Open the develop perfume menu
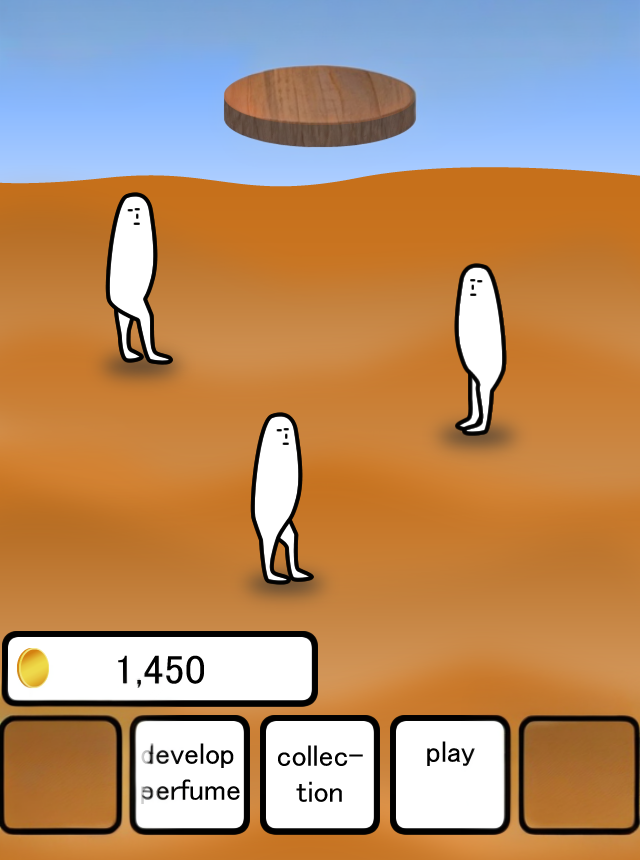The height and width of the screenshot is (860, 640). (190, 774)
